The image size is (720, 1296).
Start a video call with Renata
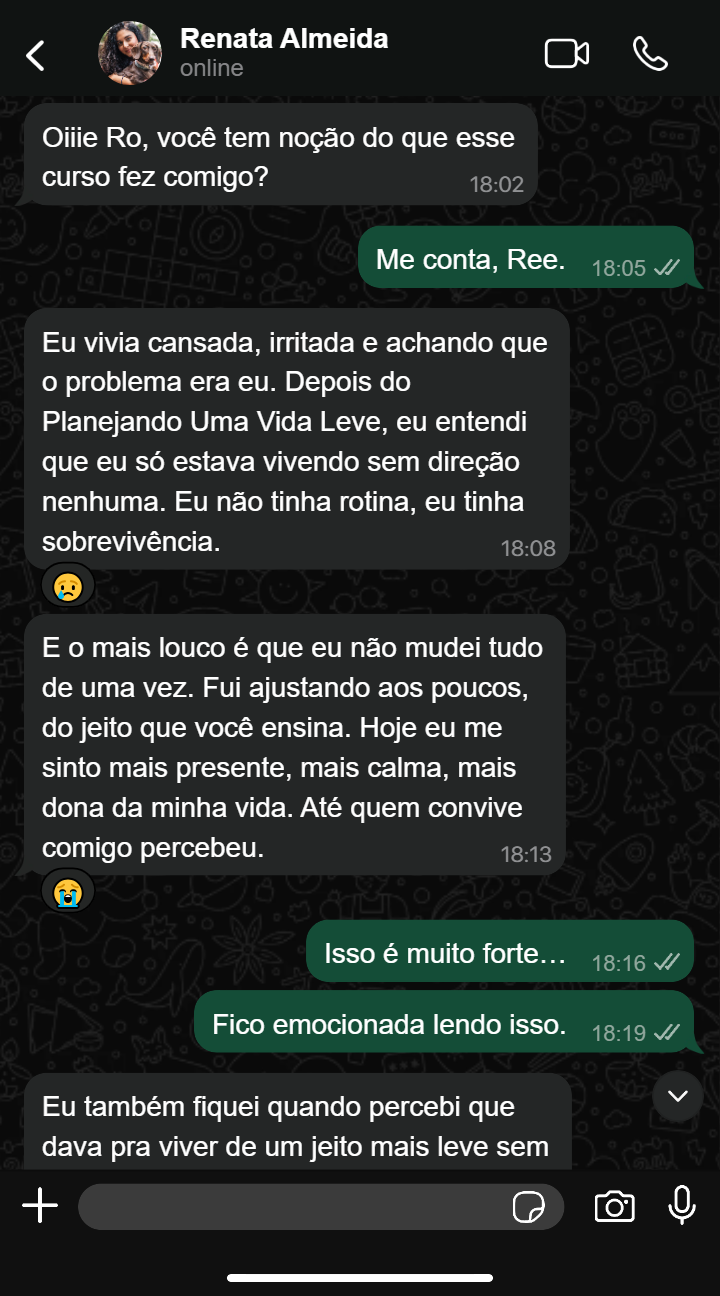[566, 54]
